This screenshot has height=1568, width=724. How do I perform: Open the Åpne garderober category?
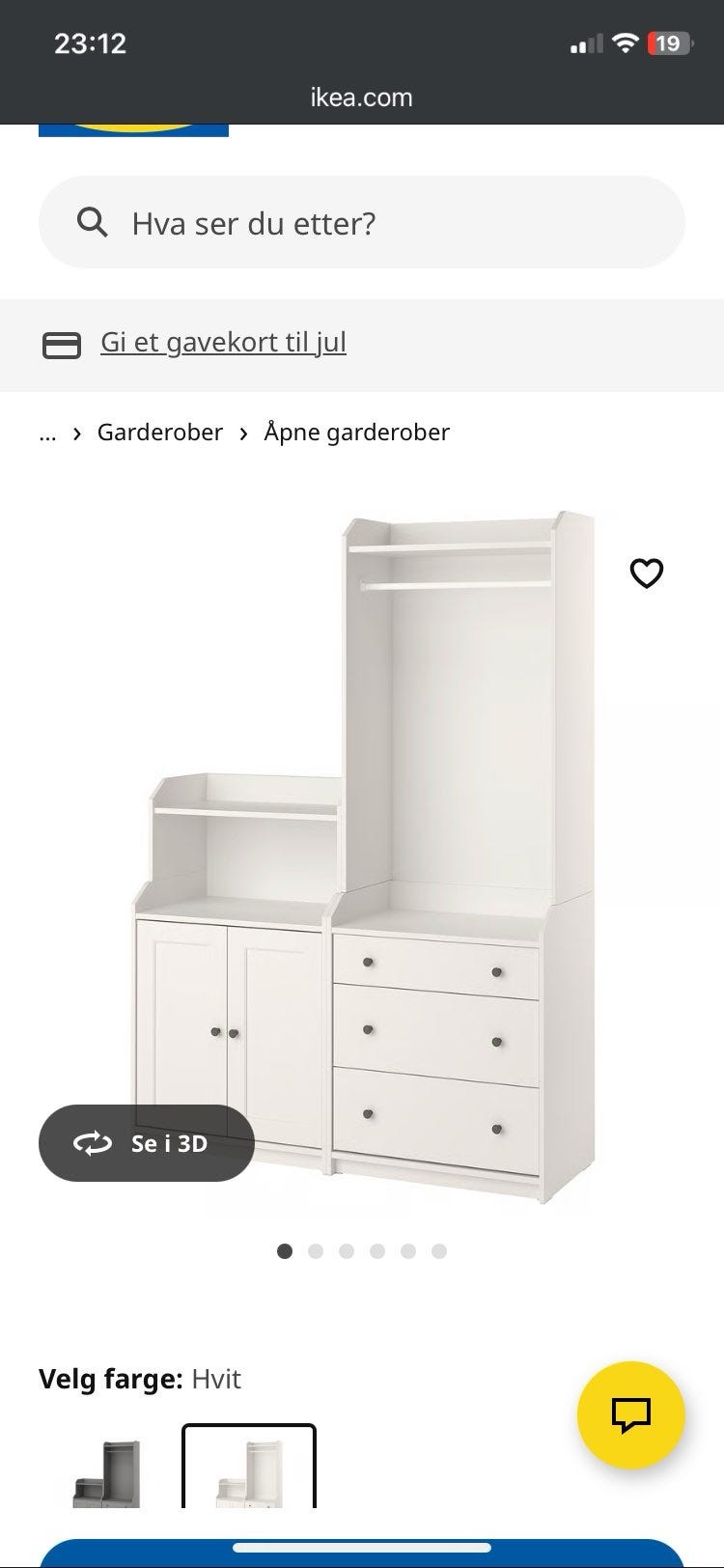(x=355, y=432)
